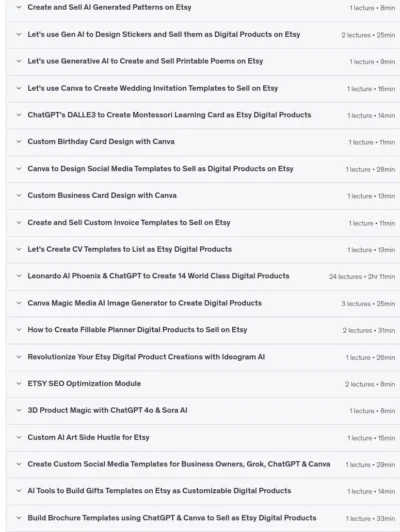The height and width of the screenshot is (532, 400).
Task: Expand the Design Stickers with Gen AI section
Action: 203,35
